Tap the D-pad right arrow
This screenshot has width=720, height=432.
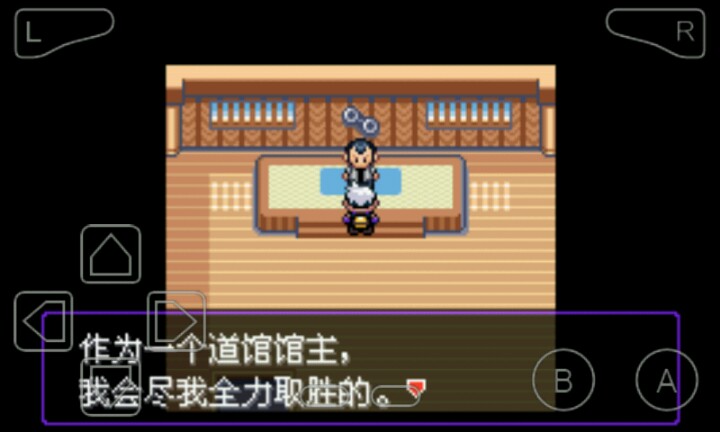[176, 321]
